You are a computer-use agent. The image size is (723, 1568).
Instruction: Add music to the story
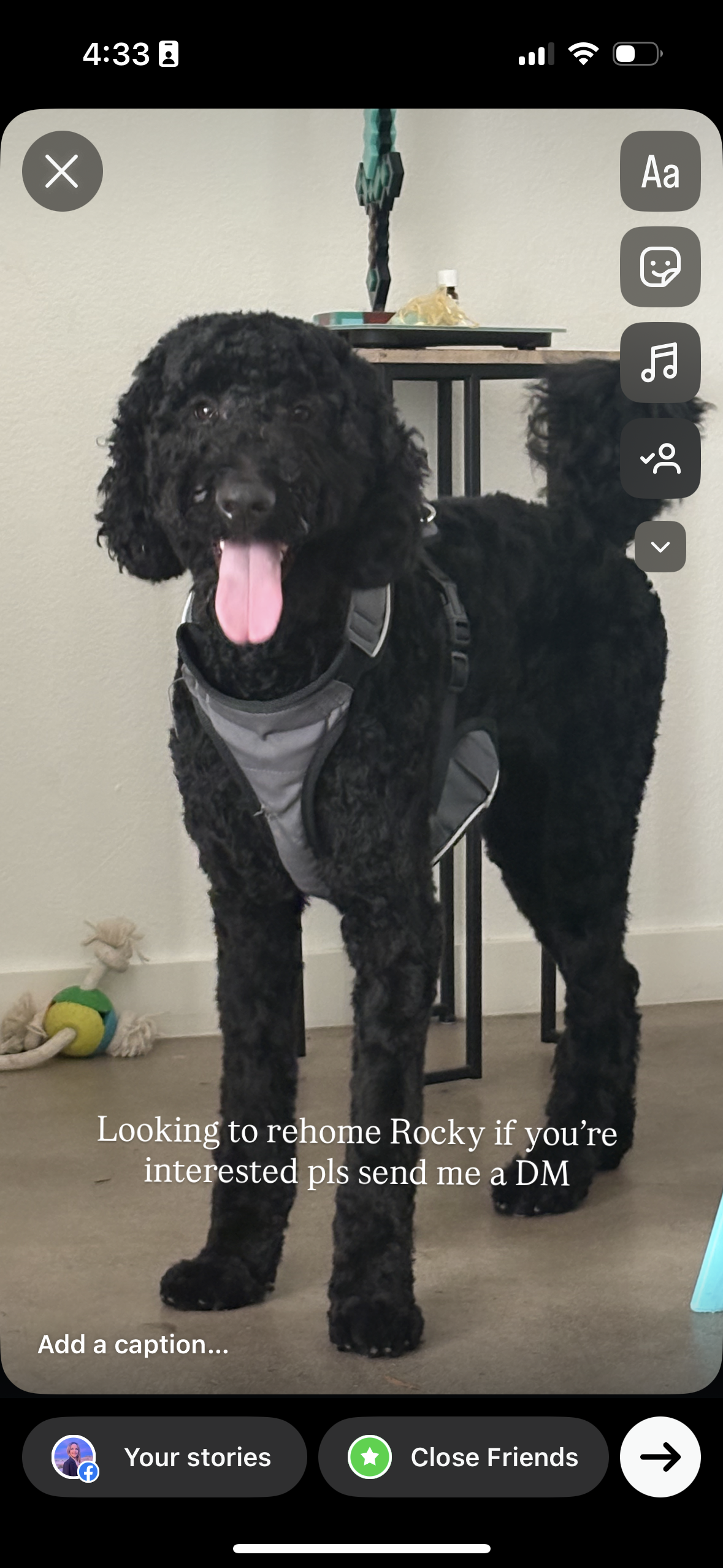click(x=660, y=363)
